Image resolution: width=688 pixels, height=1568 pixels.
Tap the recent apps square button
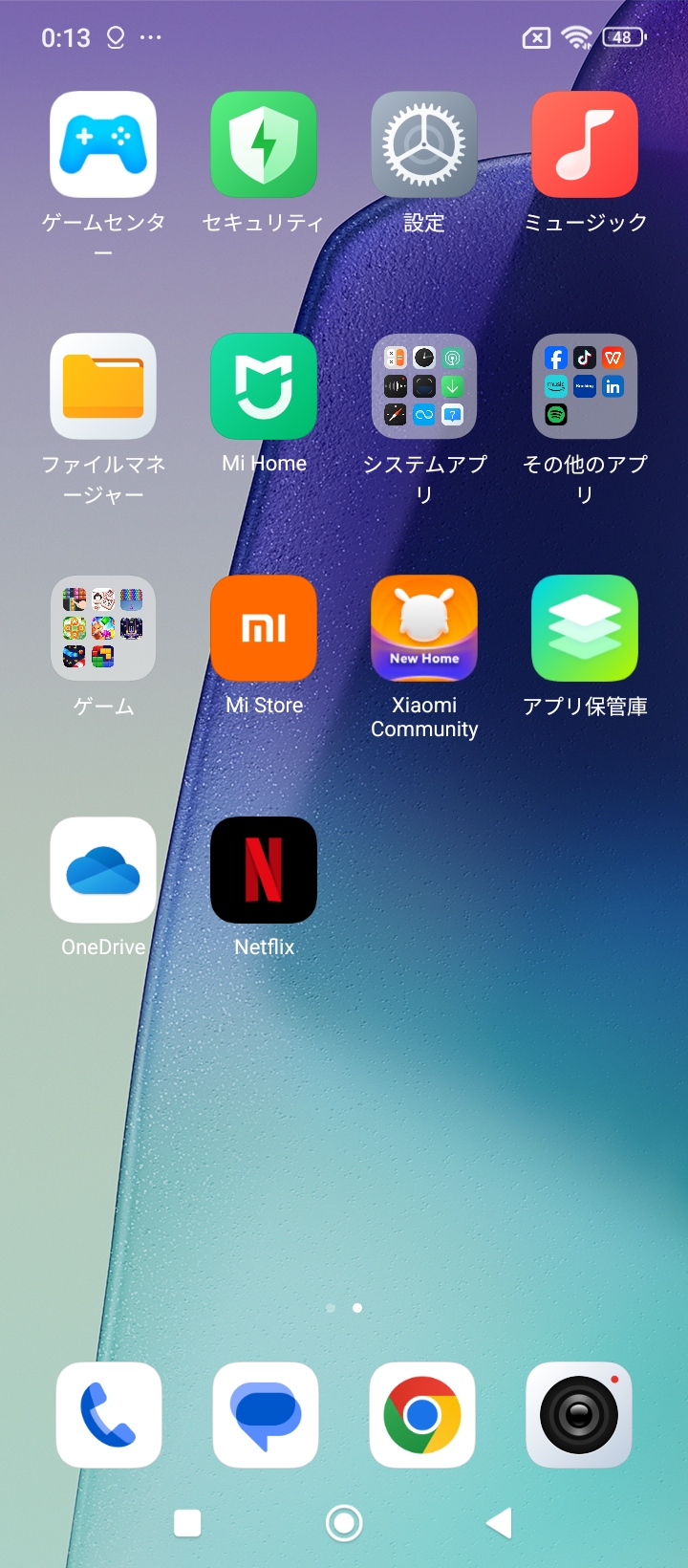[x=187, y=1523]
